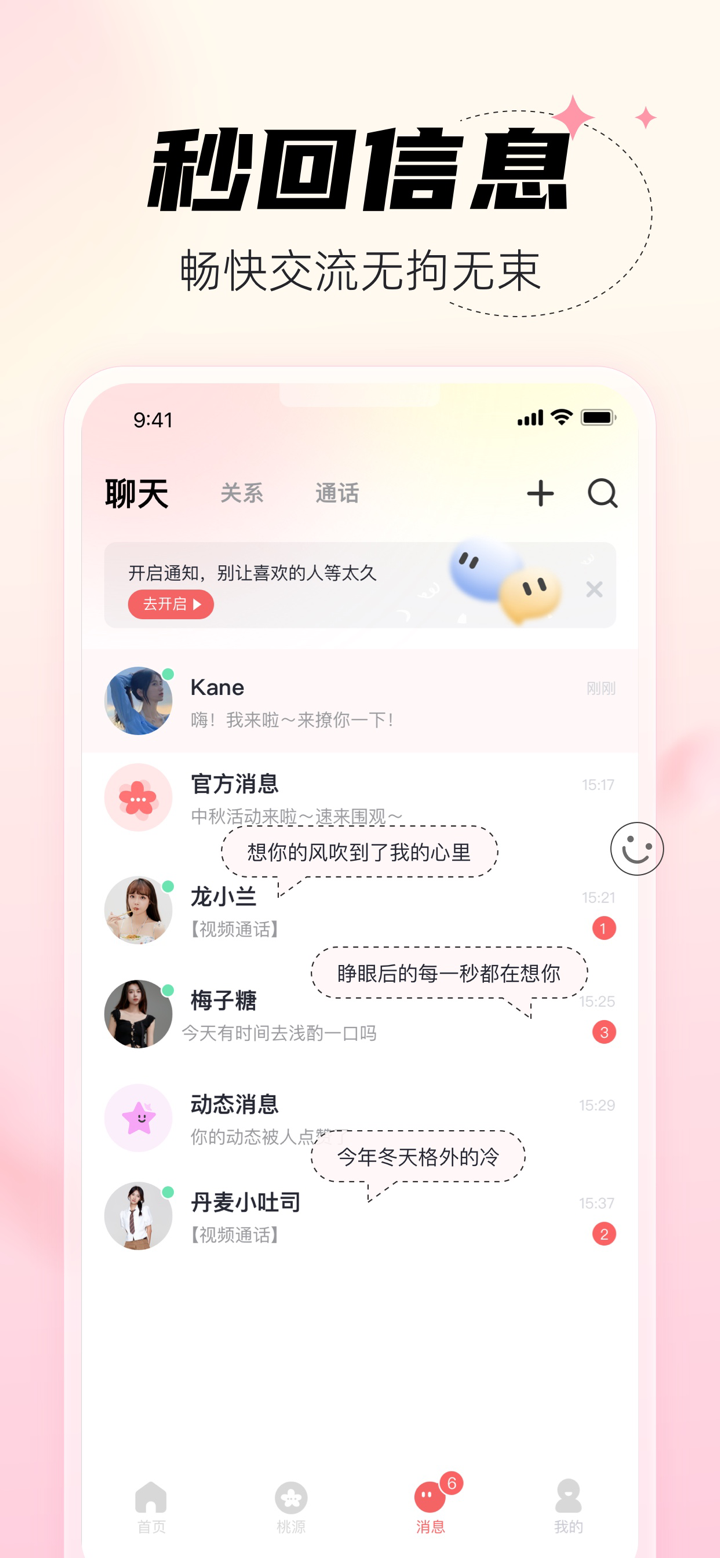Tap Kane's green online status dot

(167, 673)
